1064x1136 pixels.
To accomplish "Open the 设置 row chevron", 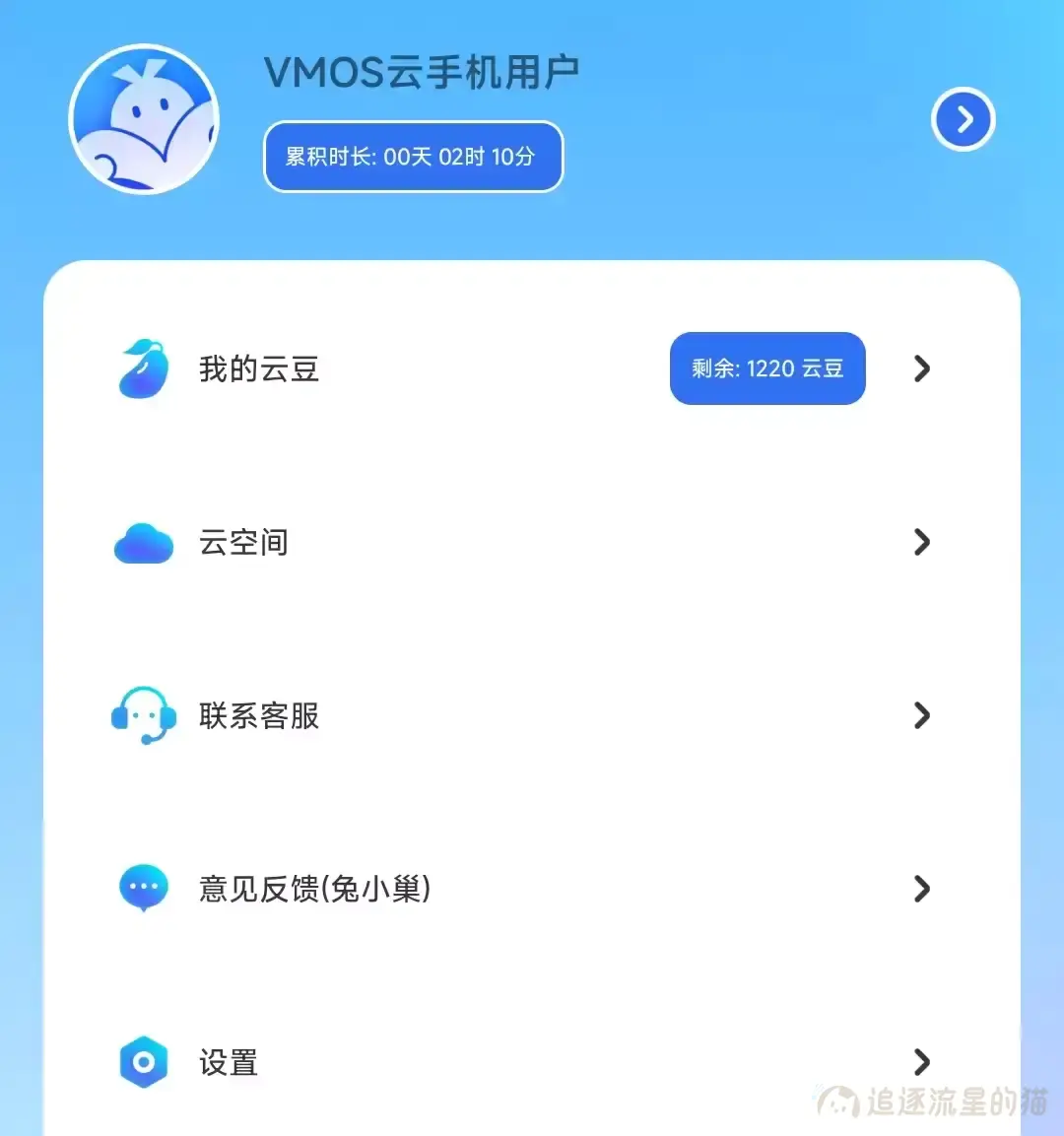I will click(x=922, y=1062).
